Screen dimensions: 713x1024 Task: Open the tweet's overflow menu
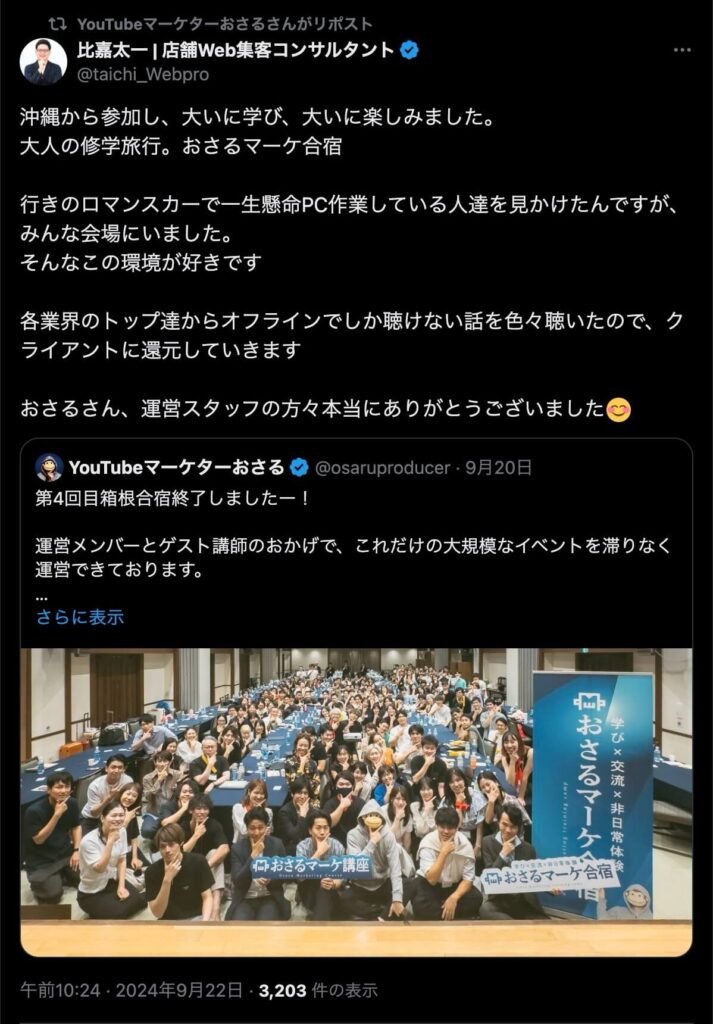point(682,50)
